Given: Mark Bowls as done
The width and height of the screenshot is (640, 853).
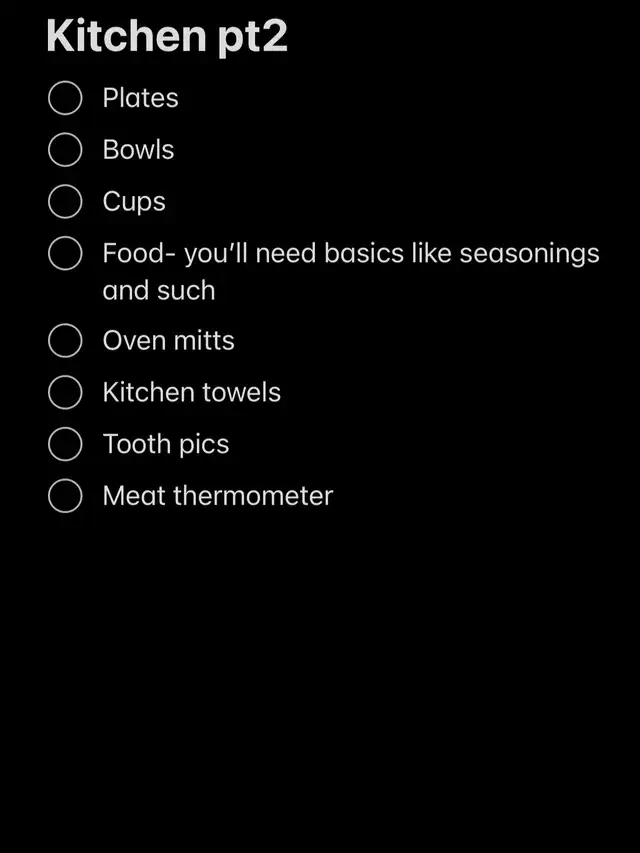Looking at the screenshot, I should point(65,150).
